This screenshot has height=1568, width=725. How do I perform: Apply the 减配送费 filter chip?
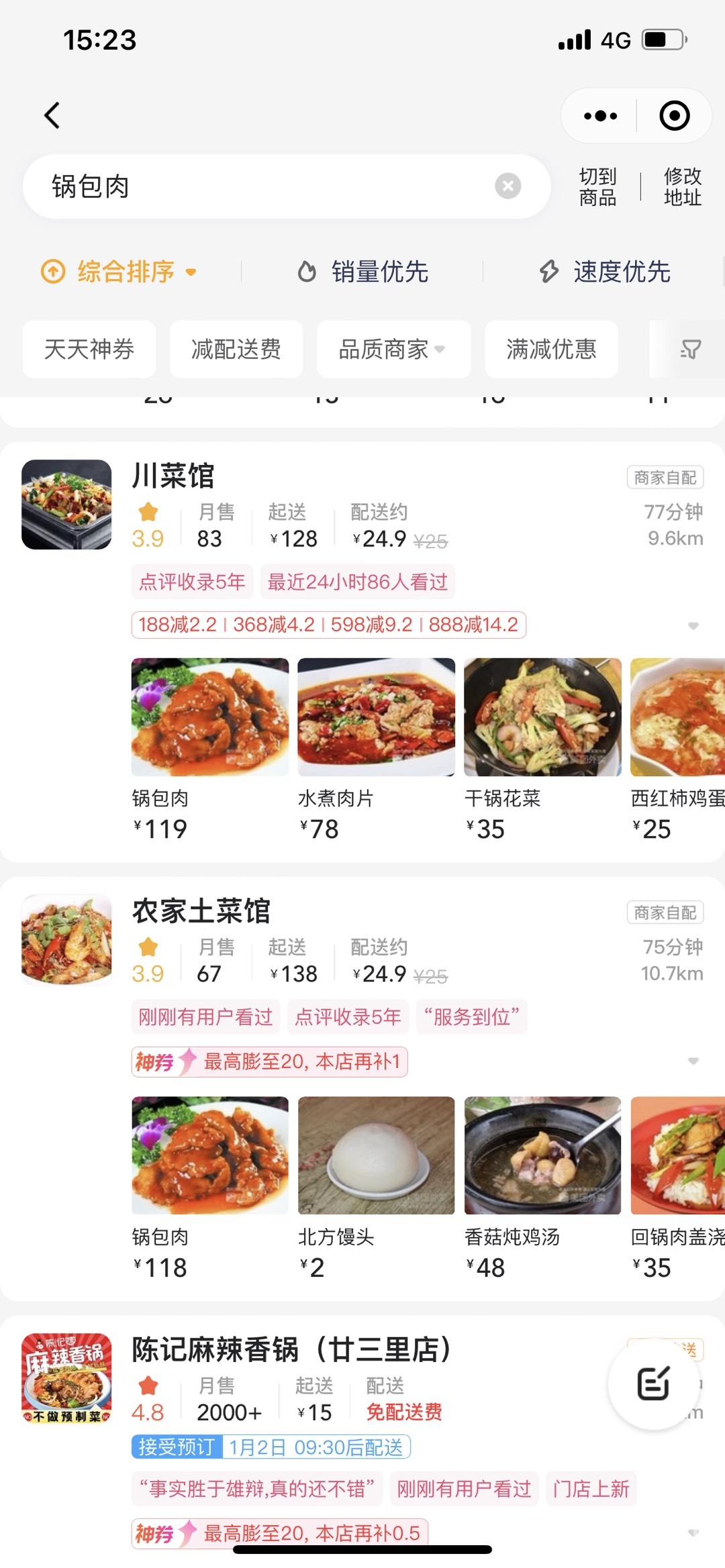point(236,349)
